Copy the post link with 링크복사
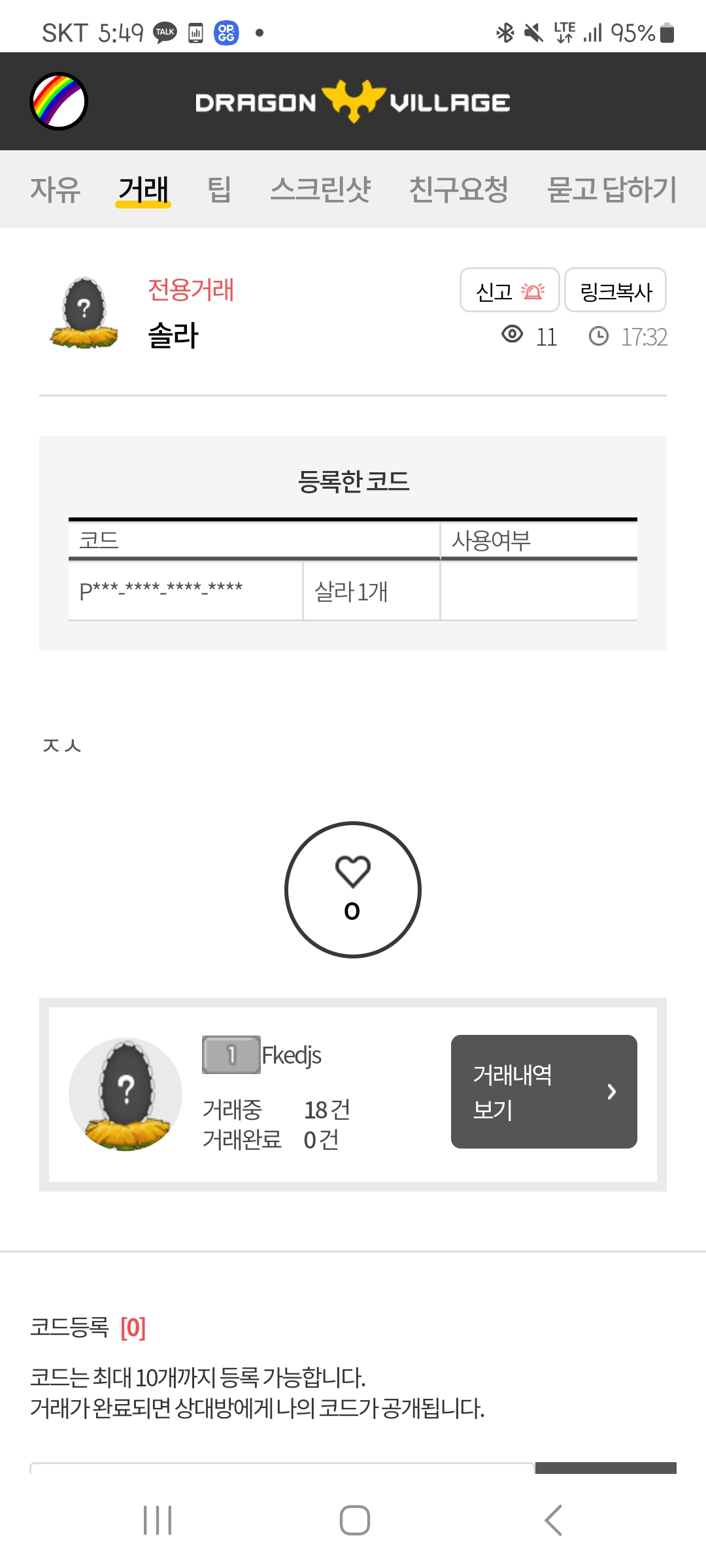 point(615,290)
